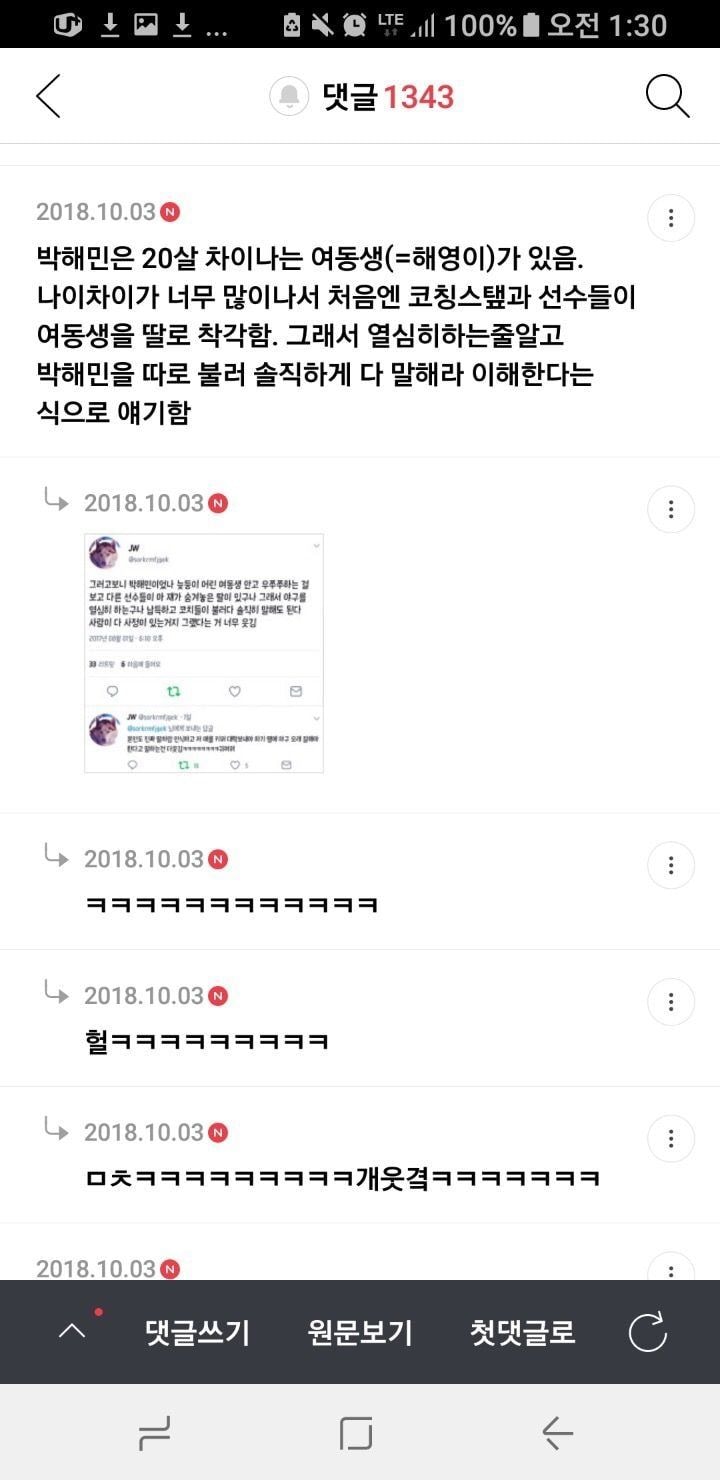
Task: Tap the system home button
Action: click(x=356, y=1434)
